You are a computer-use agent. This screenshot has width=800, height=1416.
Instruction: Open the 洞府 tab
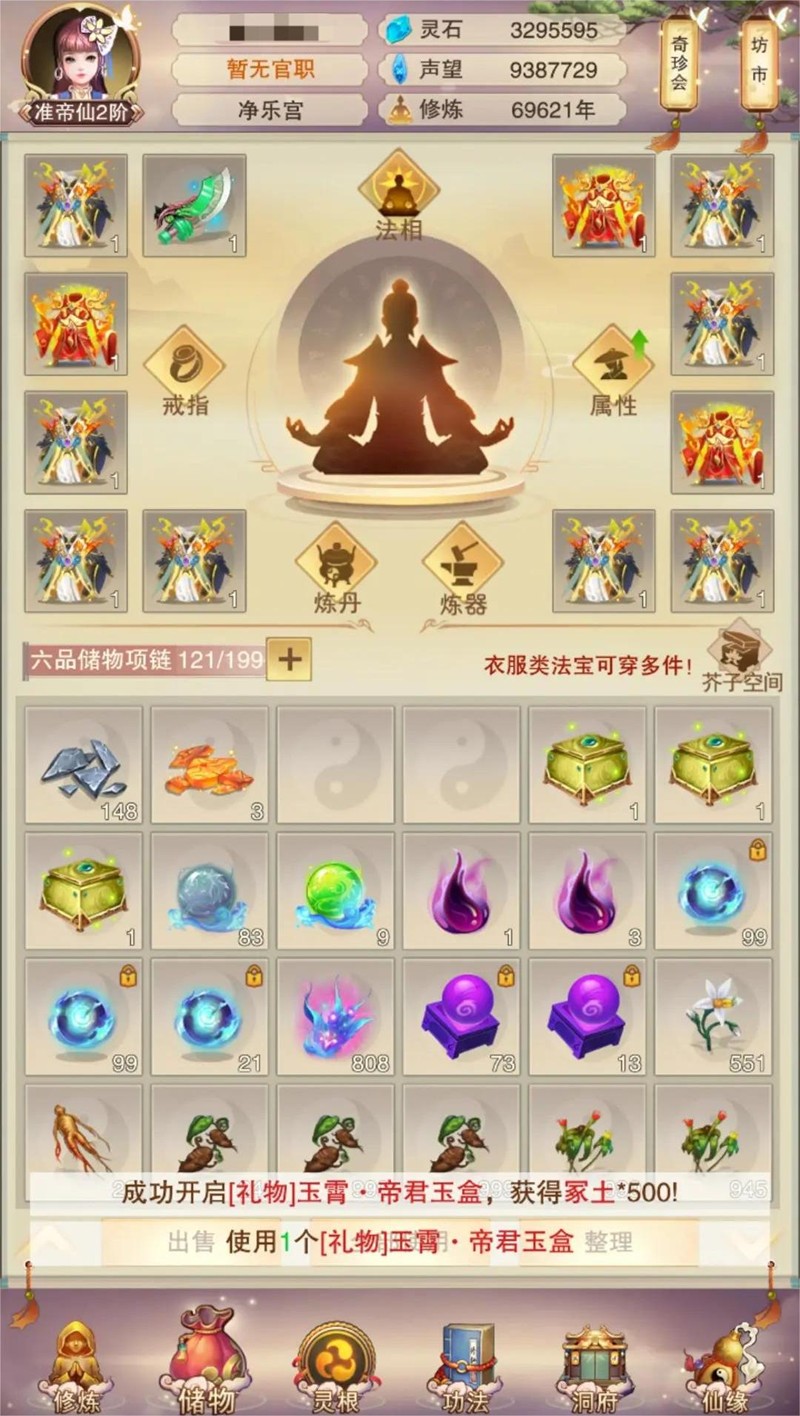pyautogui.click(x=595, y=1360)
